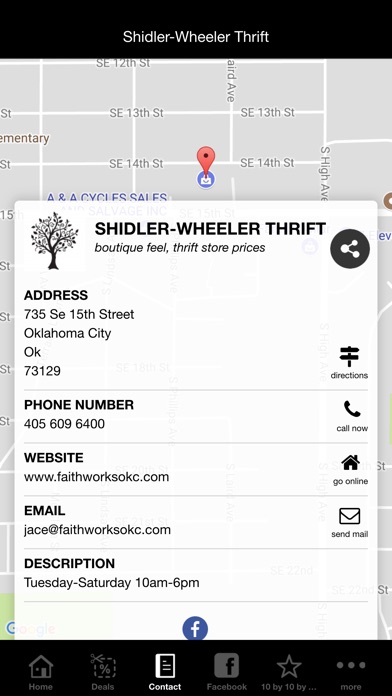Go online to the store website
Viewport: 392px width, 696px height.
[x=350, y=470]
